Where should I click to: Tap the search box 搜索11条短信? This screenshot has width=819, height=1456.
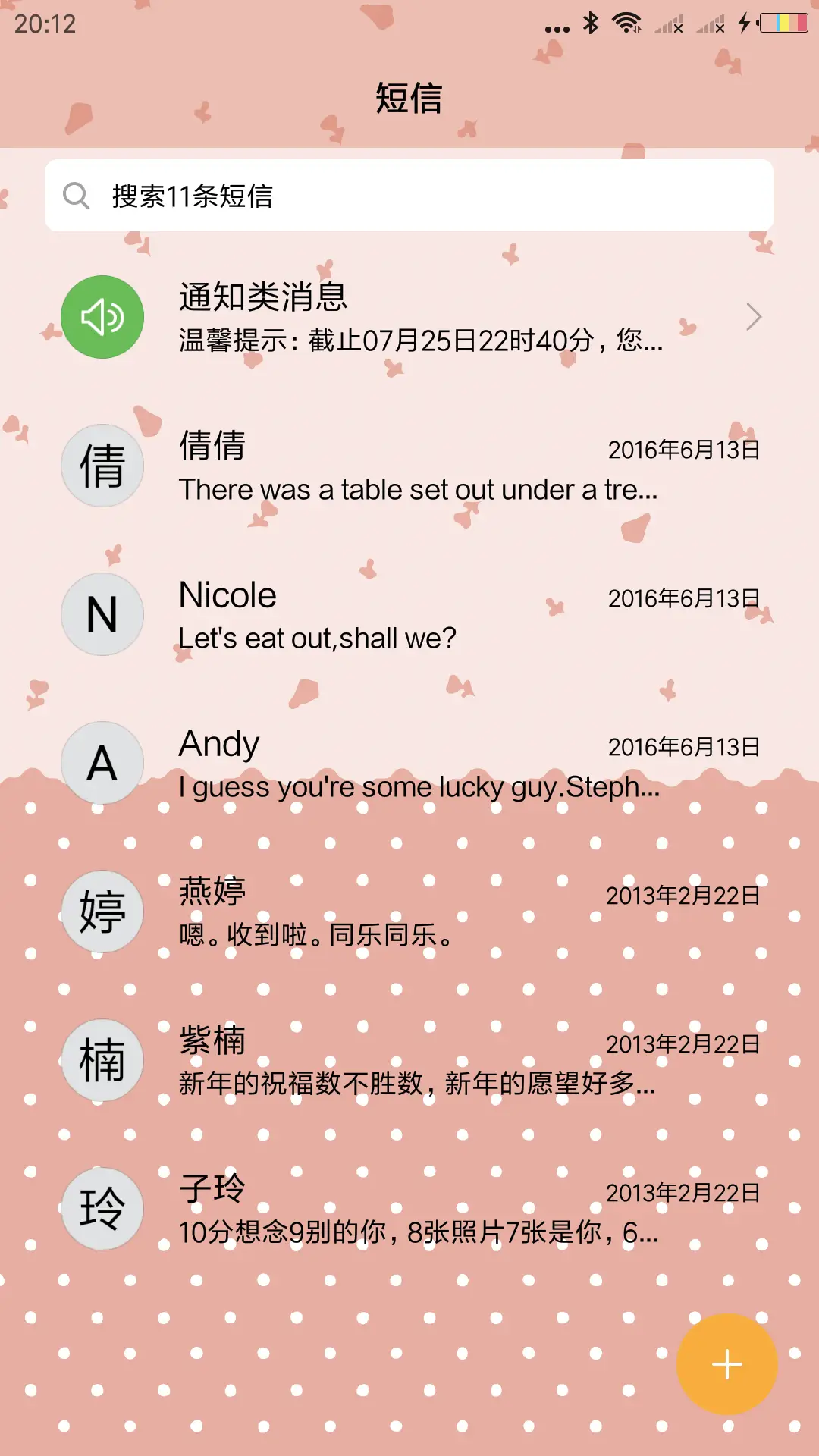409,196
